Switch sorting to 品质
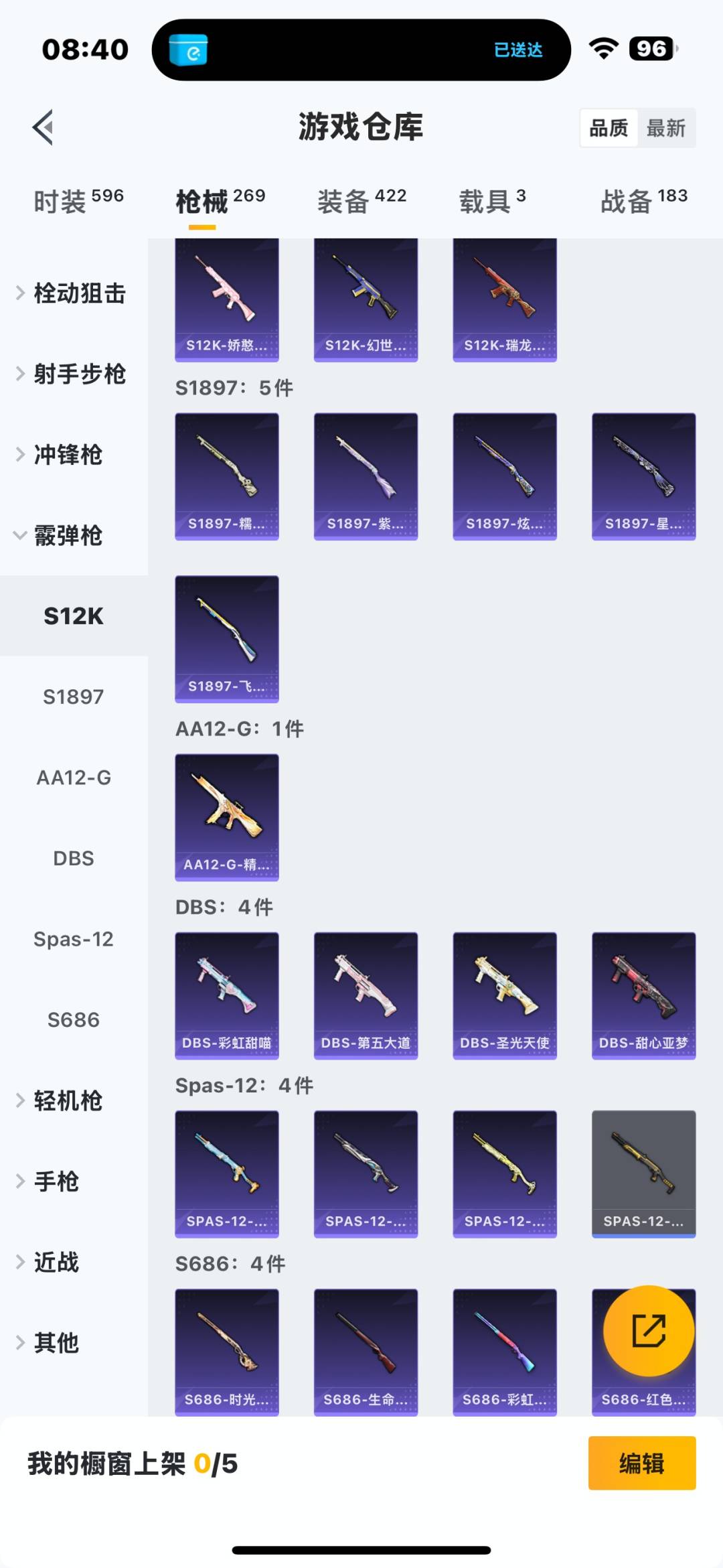Image resolution: width=723 pixels, height=1568 pixels. point(607,127)
